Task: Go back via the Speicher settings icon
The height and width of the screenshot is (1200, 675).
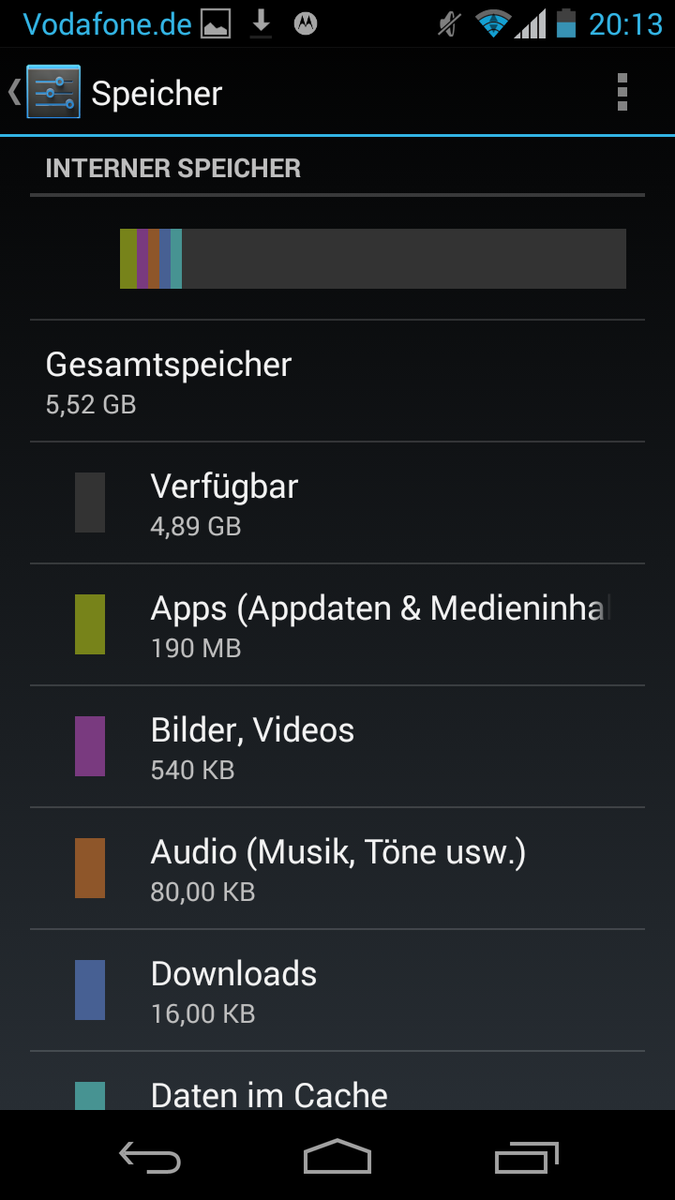Action: coord(50,93)
